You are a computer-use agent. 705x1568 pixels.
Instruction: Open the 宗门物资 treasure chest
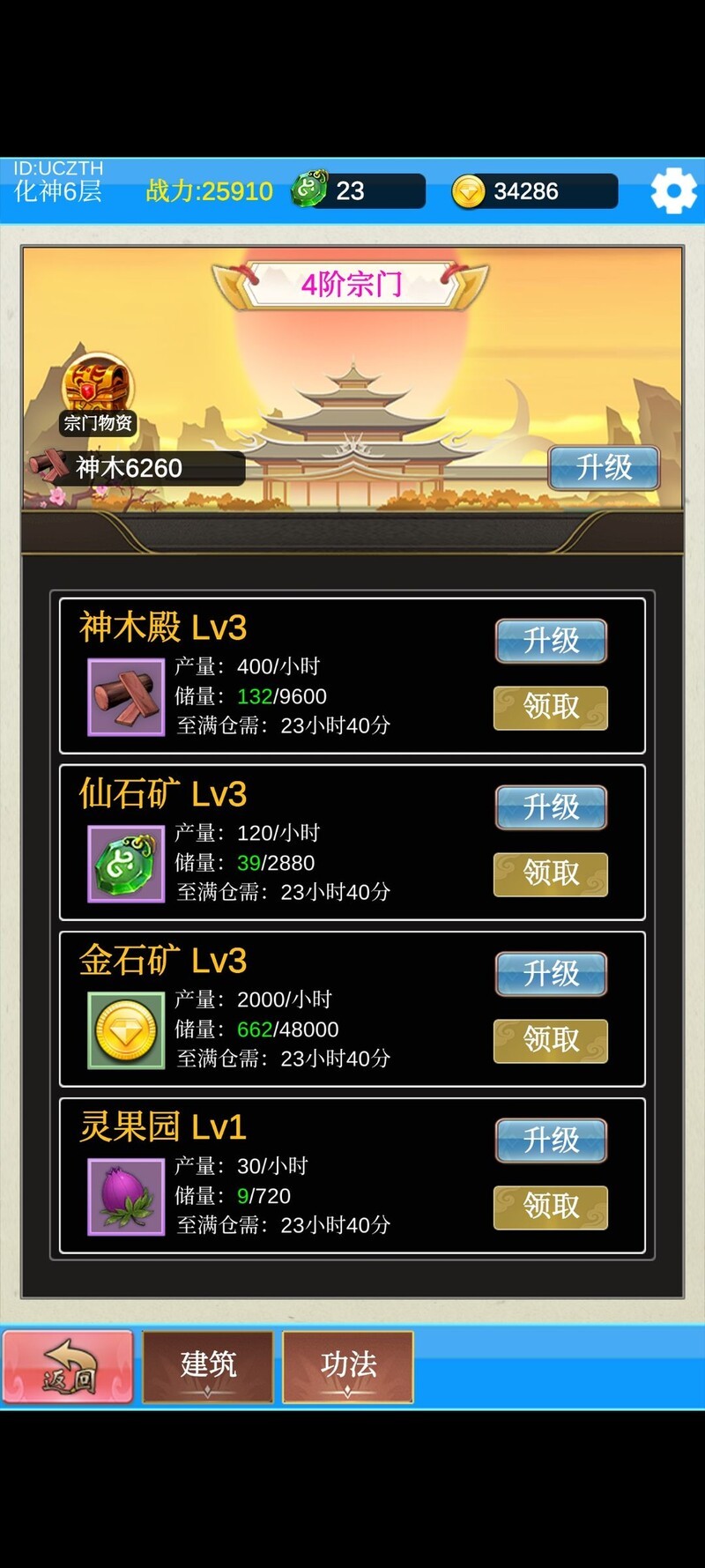(x=97, y=394)
